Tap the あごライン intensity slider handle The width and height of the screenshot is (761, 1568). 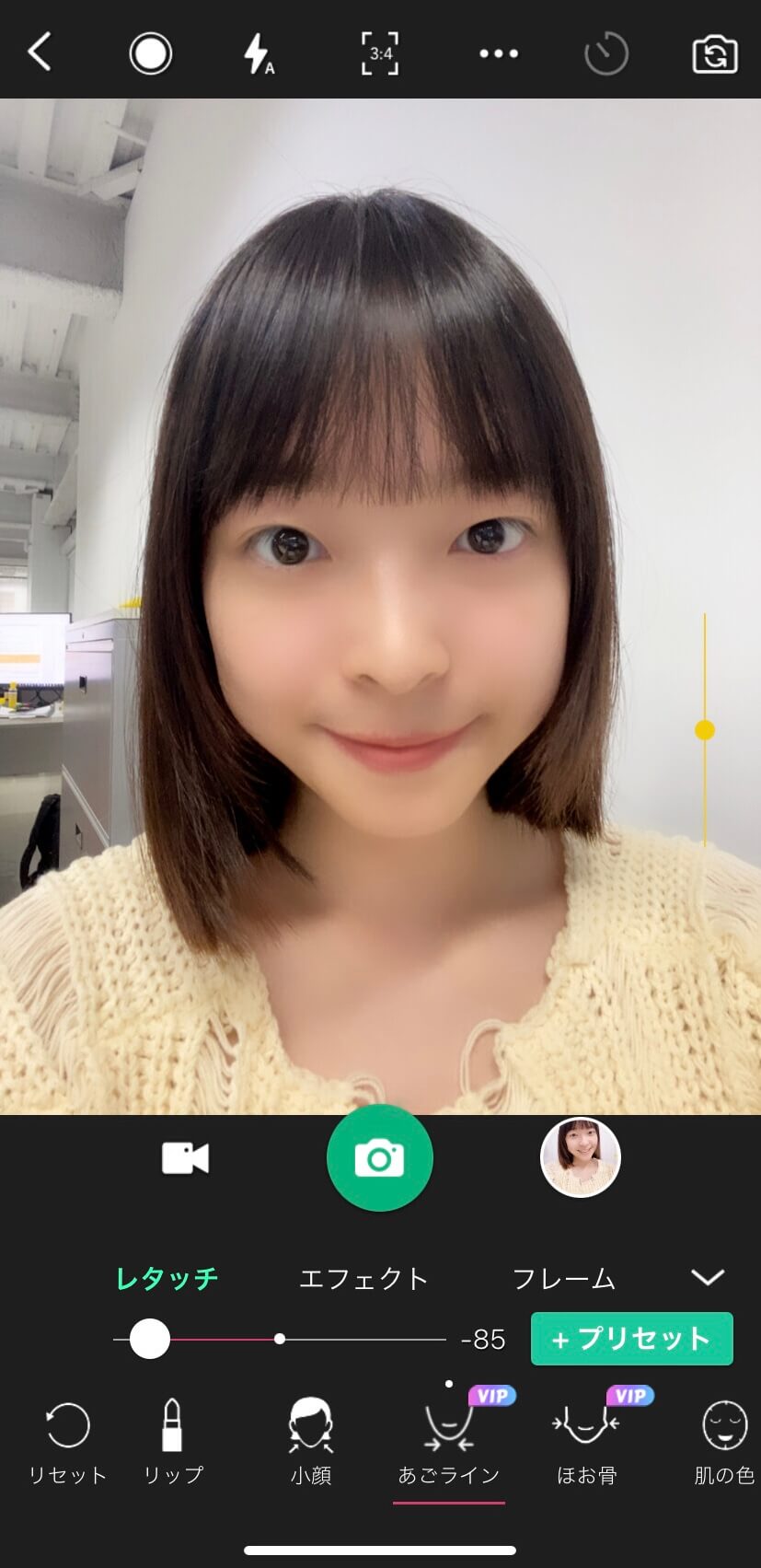coord(150,1339)
